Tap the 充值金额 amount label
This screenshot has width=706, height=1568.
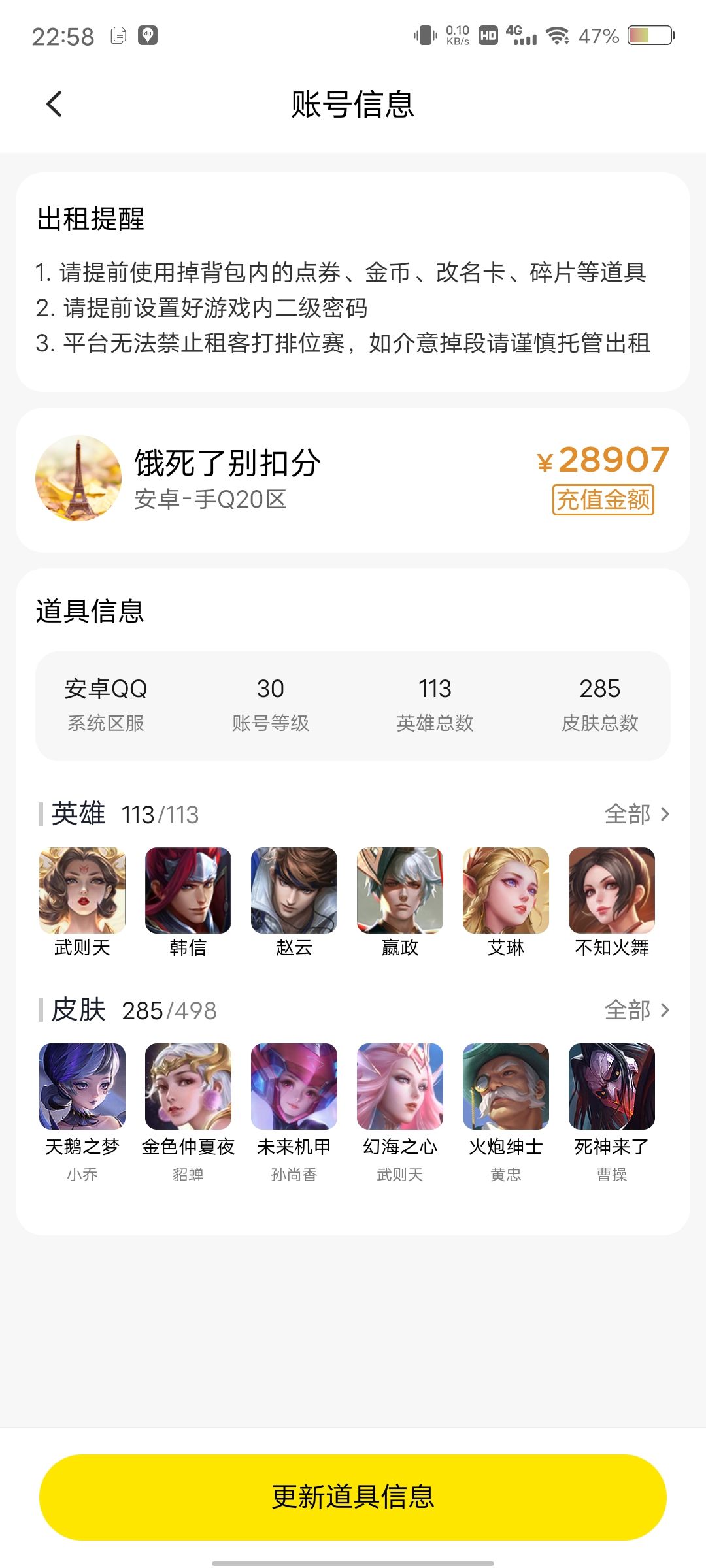tap(601, 500)
